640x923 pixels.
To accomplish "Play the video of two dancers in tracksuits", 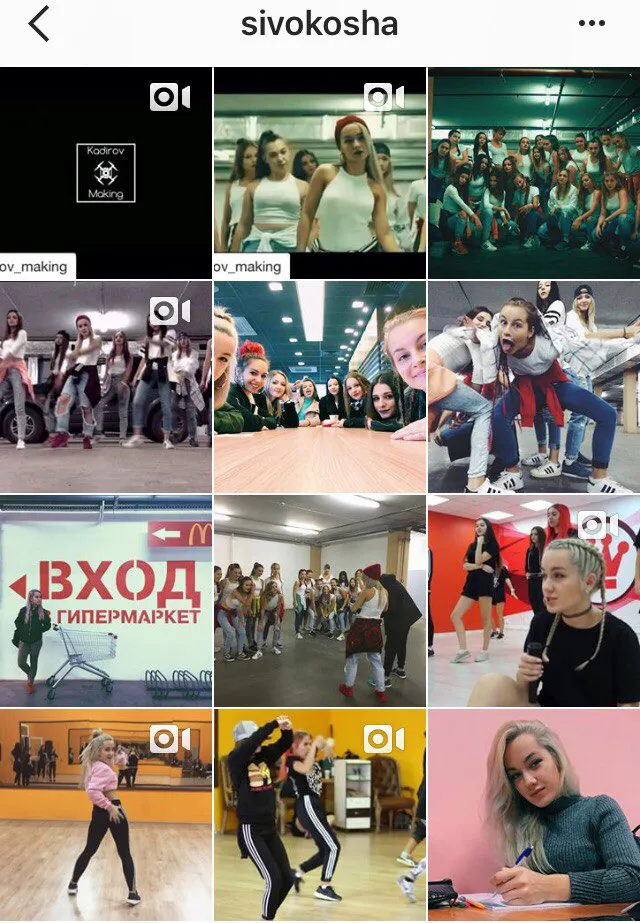I will click(x=320, y=815).
